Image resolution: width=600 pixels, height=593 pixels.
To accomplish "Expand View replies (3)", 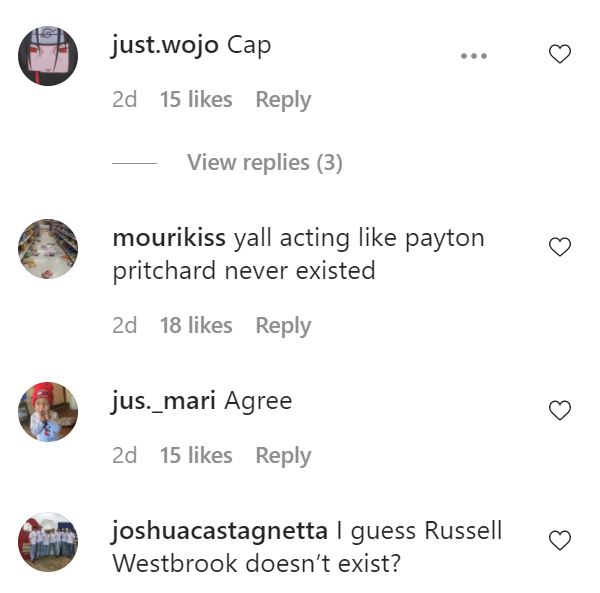I will [x=264, y=162].
